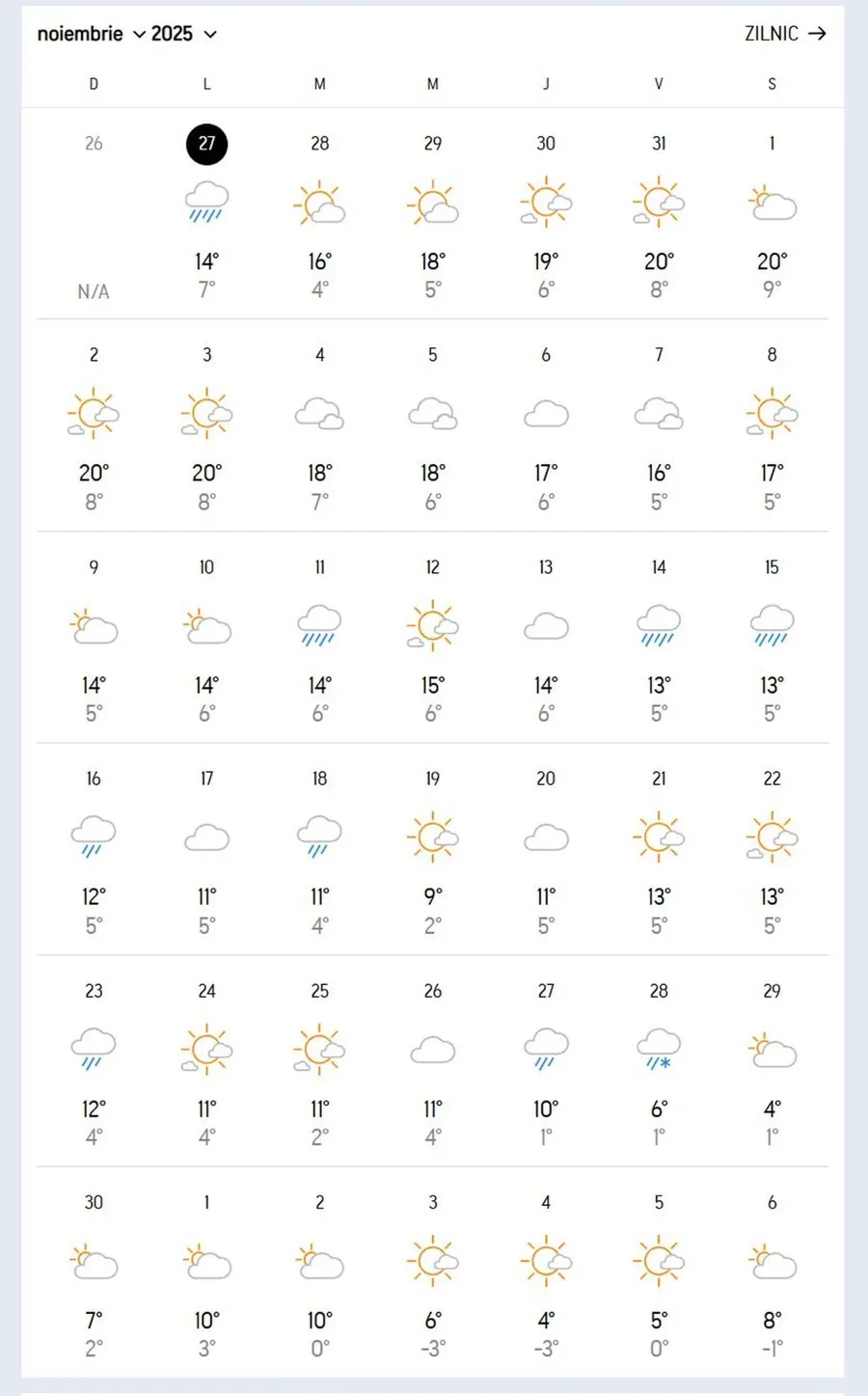Open the noiembrie month dropdown
The height and width of the screenshot is (1396, 868).
click(x=91, y=34)
